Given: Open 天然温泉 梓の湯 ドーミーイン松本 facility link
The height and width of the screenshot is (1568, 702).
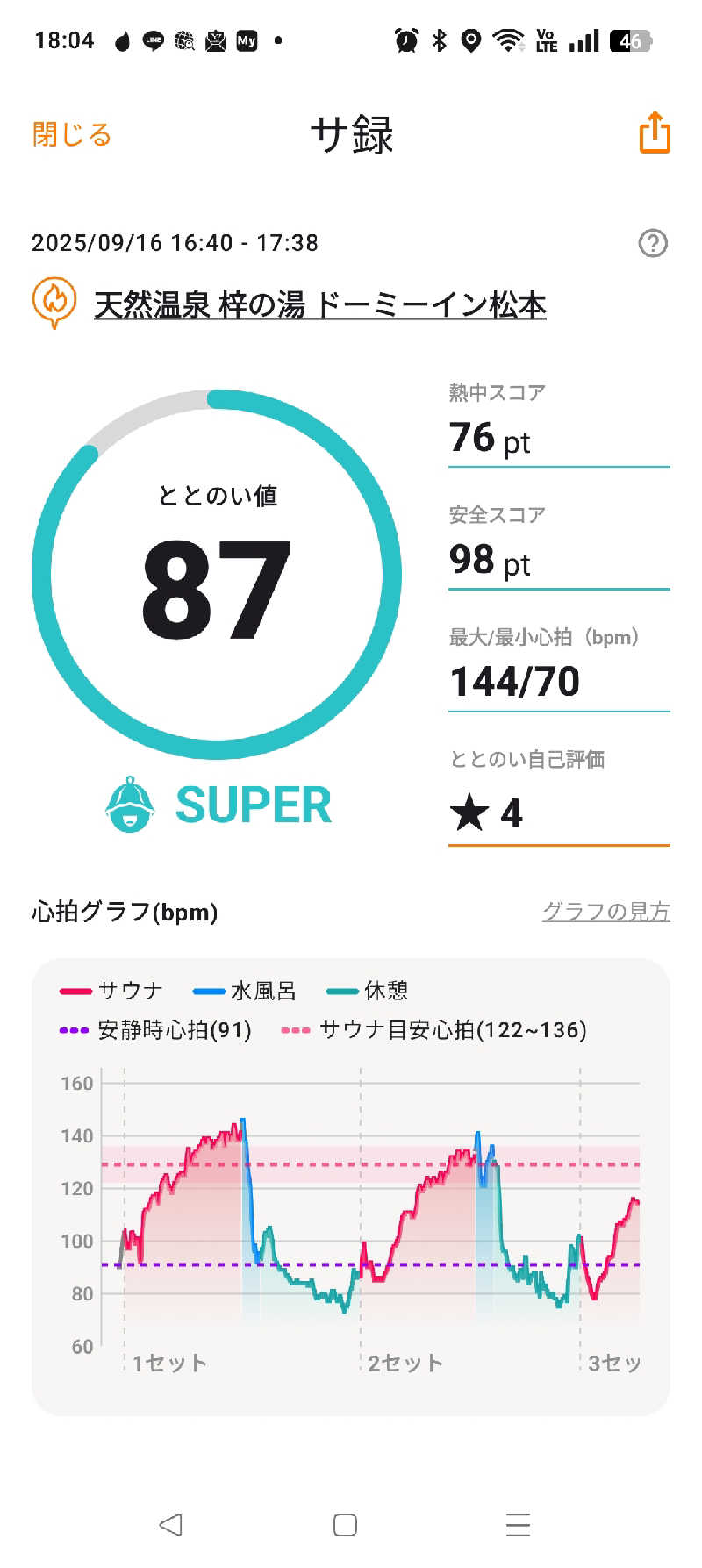Looking at the screenshot, I should coord(319,305).
